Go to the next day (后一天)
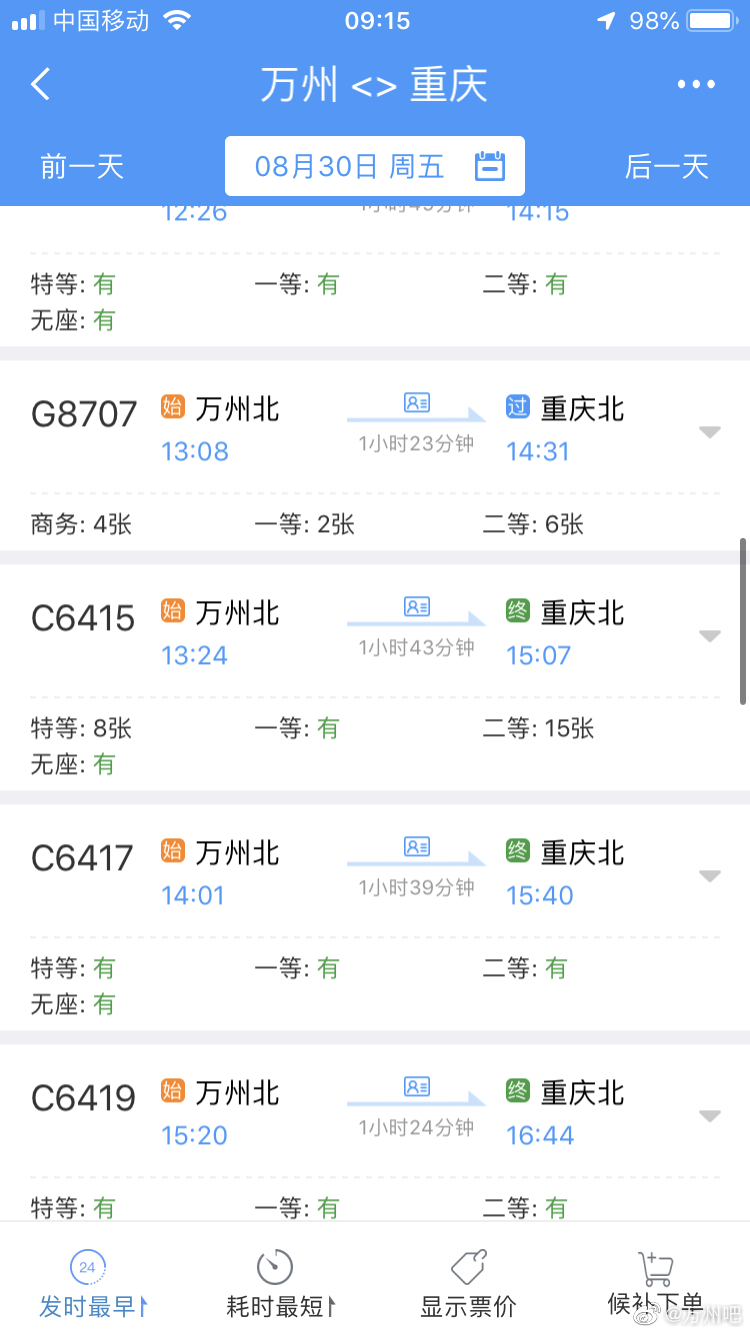The image size is (750, 1334). click(x=667, y=166)
